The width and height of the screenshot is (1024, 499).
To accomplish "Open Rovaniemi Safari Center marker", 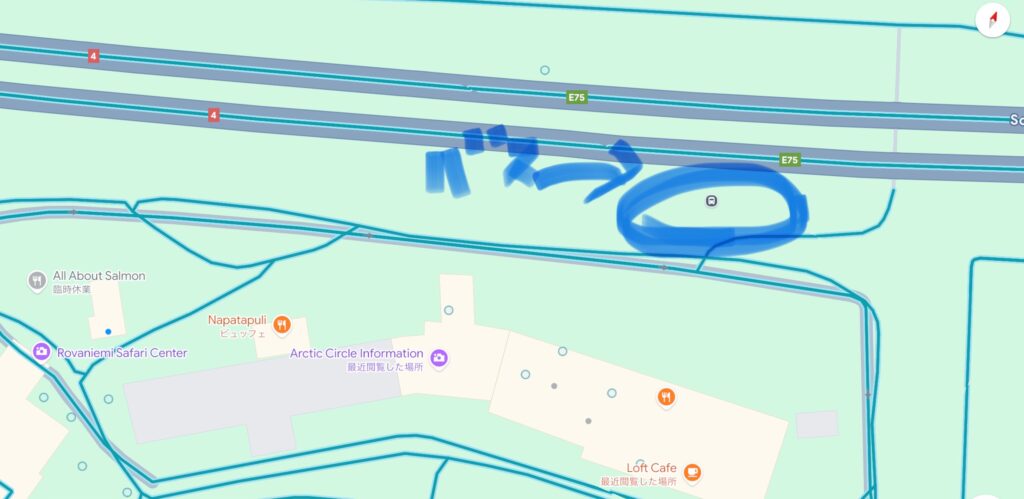I will (41, 351).
